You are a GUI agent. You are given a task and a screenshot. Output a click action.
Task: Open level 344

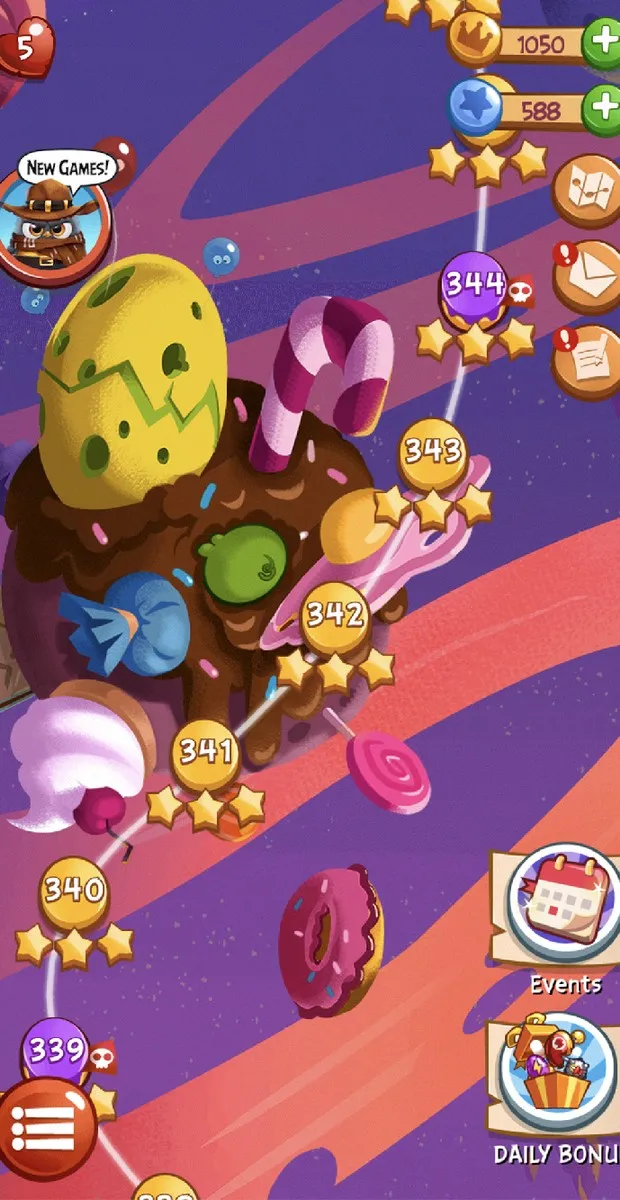pos(474,285)
